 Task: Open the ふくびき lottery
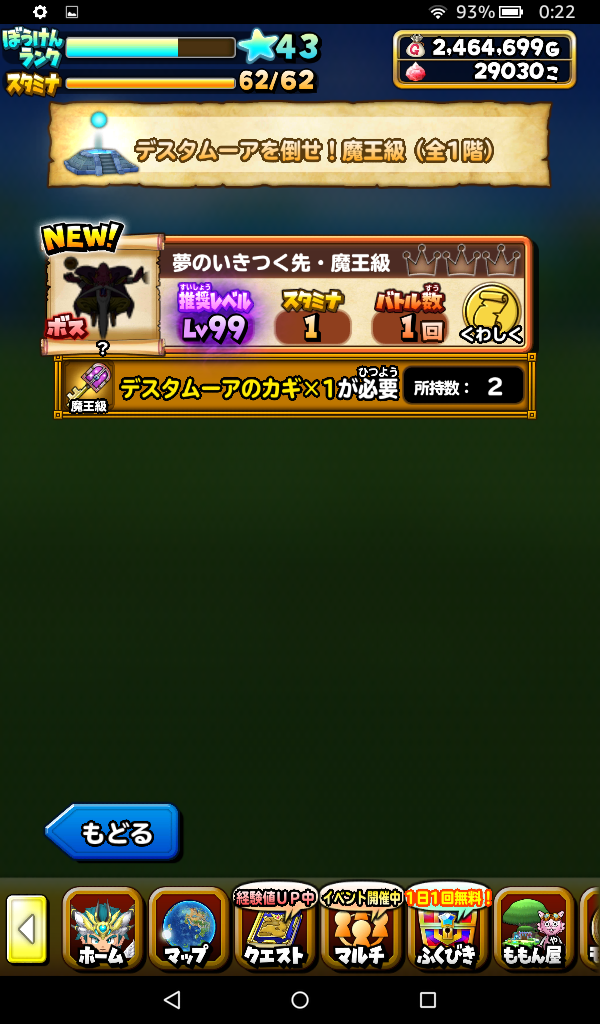(x=447, y=929)
